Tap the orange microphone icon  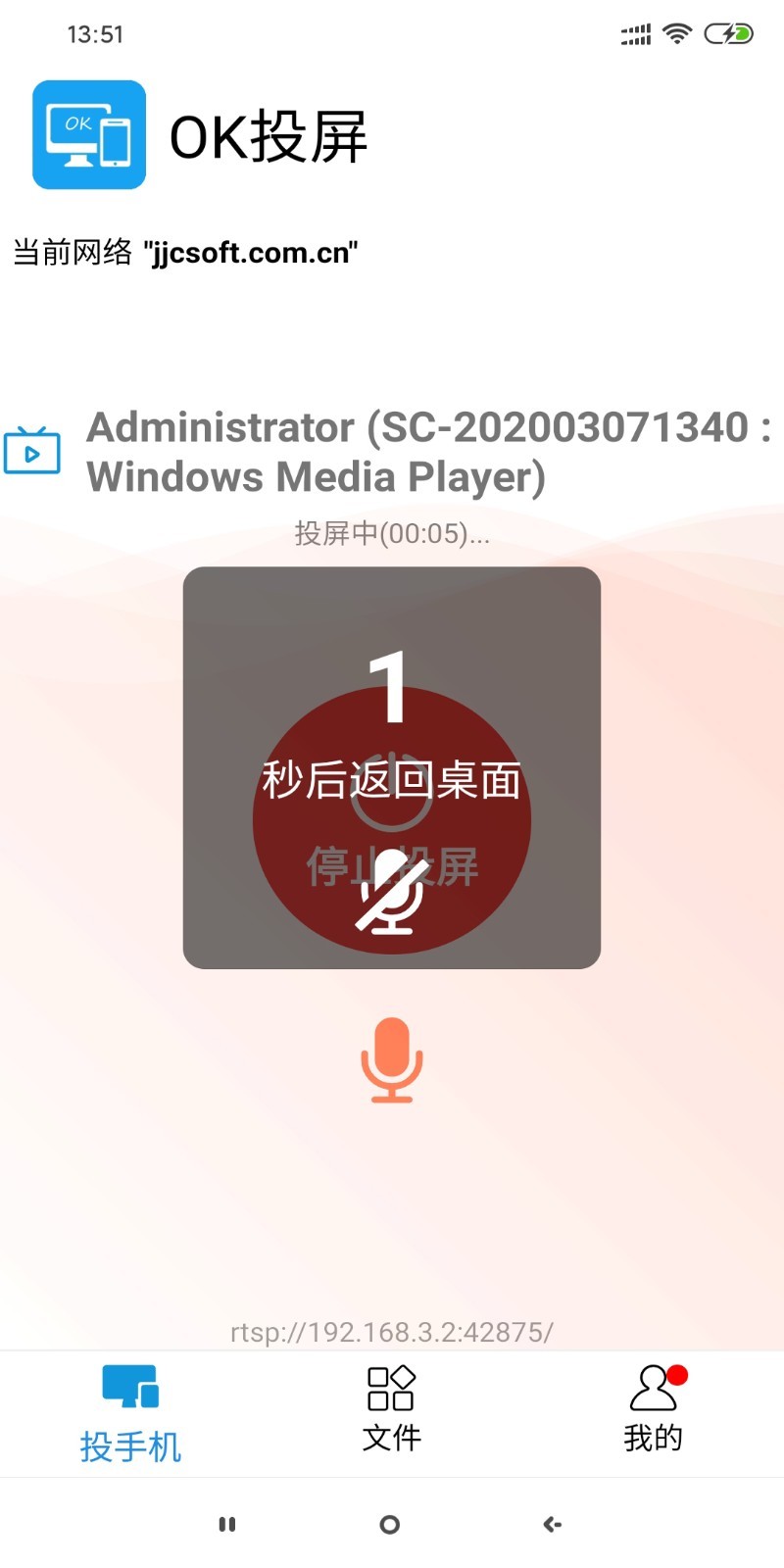click(x=392, y=1060)
